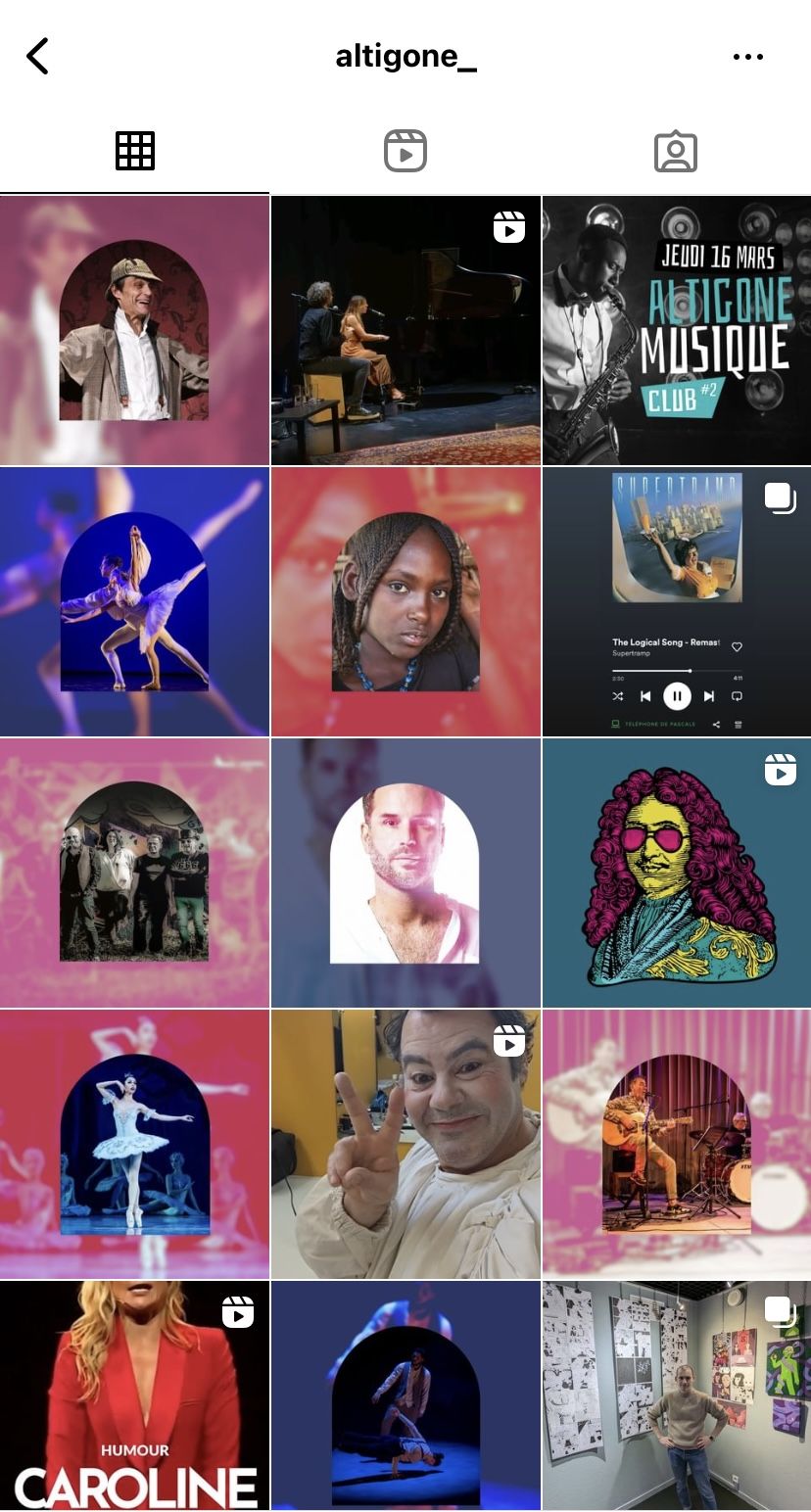The image size is (811, 1512).
Task: Open the four-member band photo post
Action: click(x=134, y=873)
